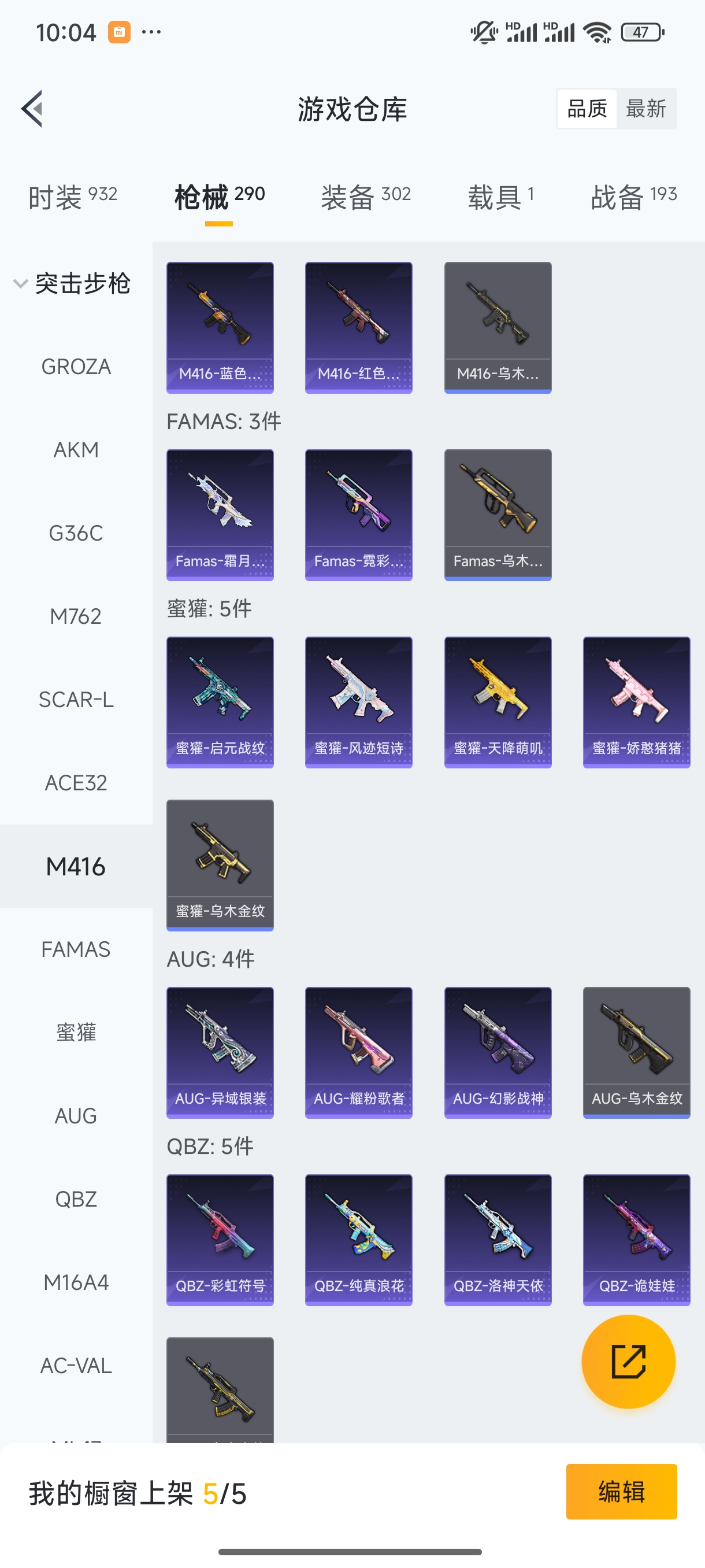The width and height of the screenshot is (705, 1568).
Task: Open the 蜜獾-天降萌叽 skin
Action: point(498,702)
